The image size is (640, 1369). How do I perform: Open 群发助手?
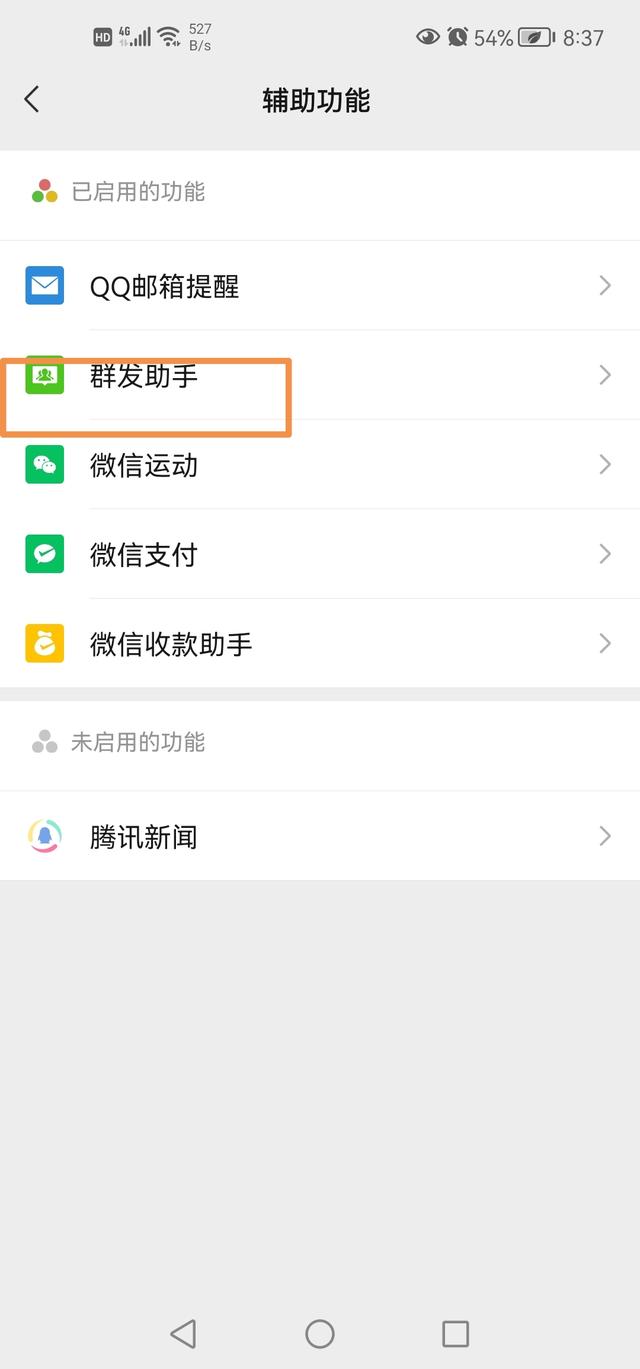click(x=320, y=376)
